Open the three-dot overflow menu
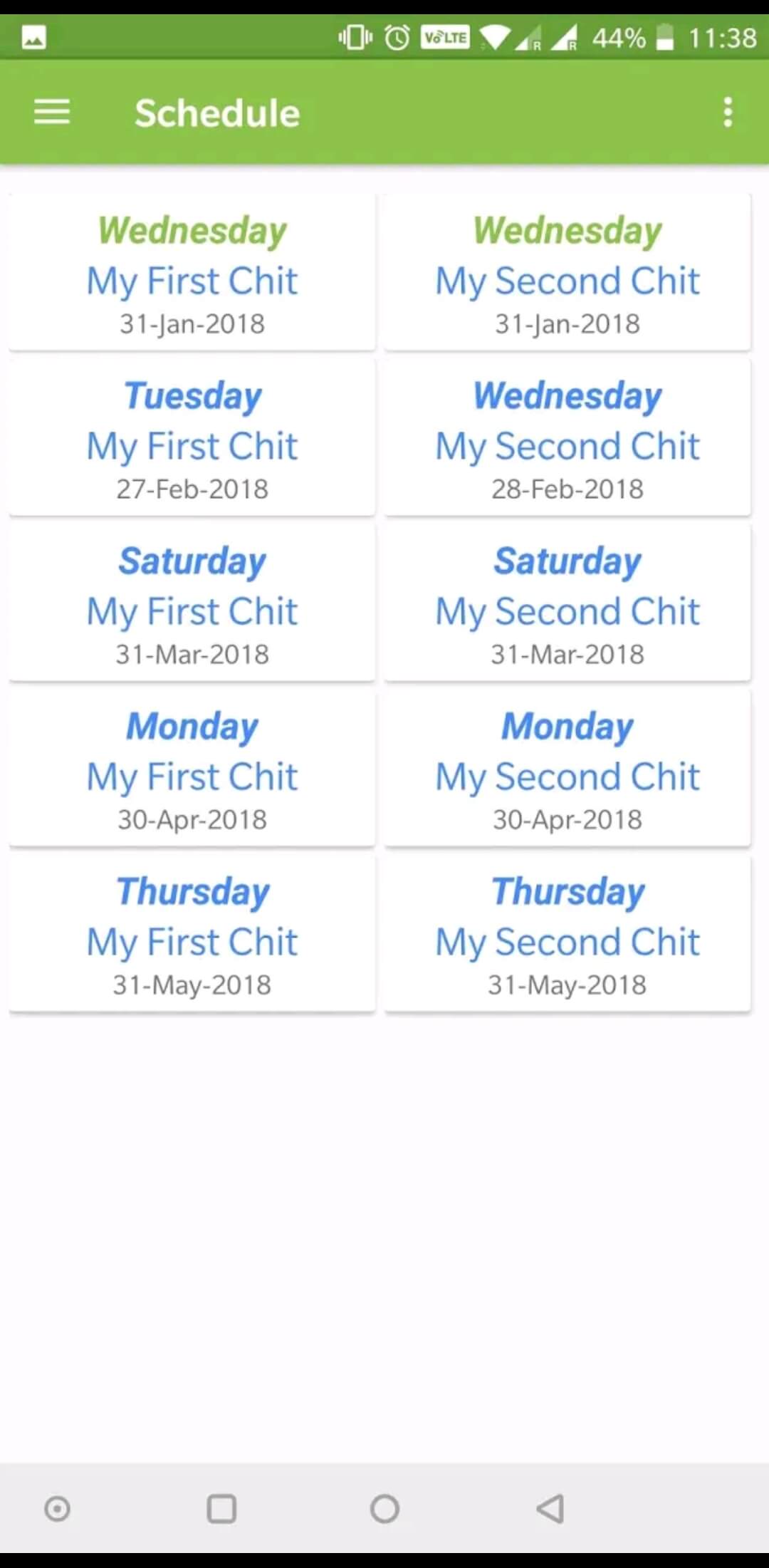This screenshot has height=1568, width=769. [727, 113]
